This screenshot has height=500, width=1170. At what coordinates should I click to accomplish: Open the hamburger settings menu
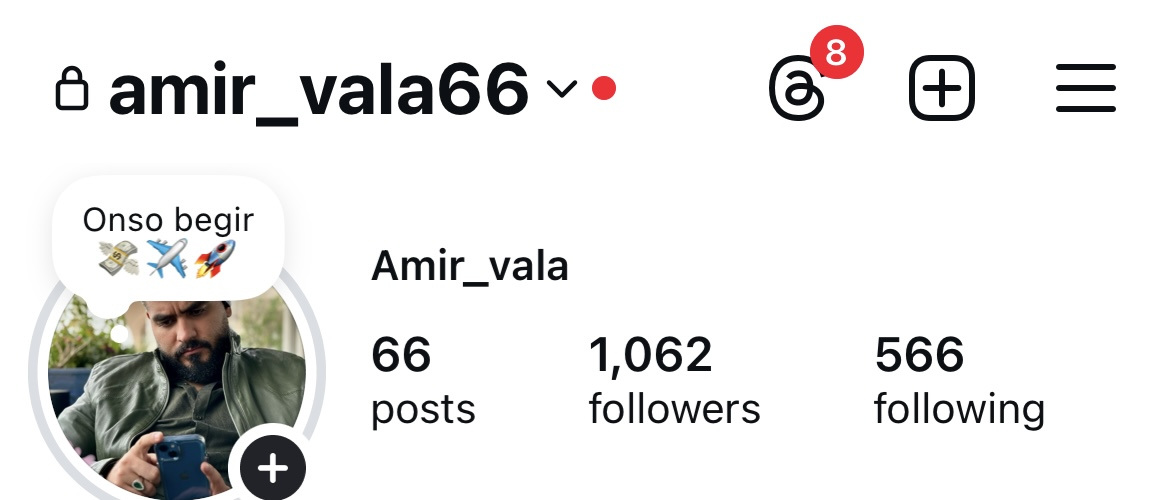[1085, 90]
